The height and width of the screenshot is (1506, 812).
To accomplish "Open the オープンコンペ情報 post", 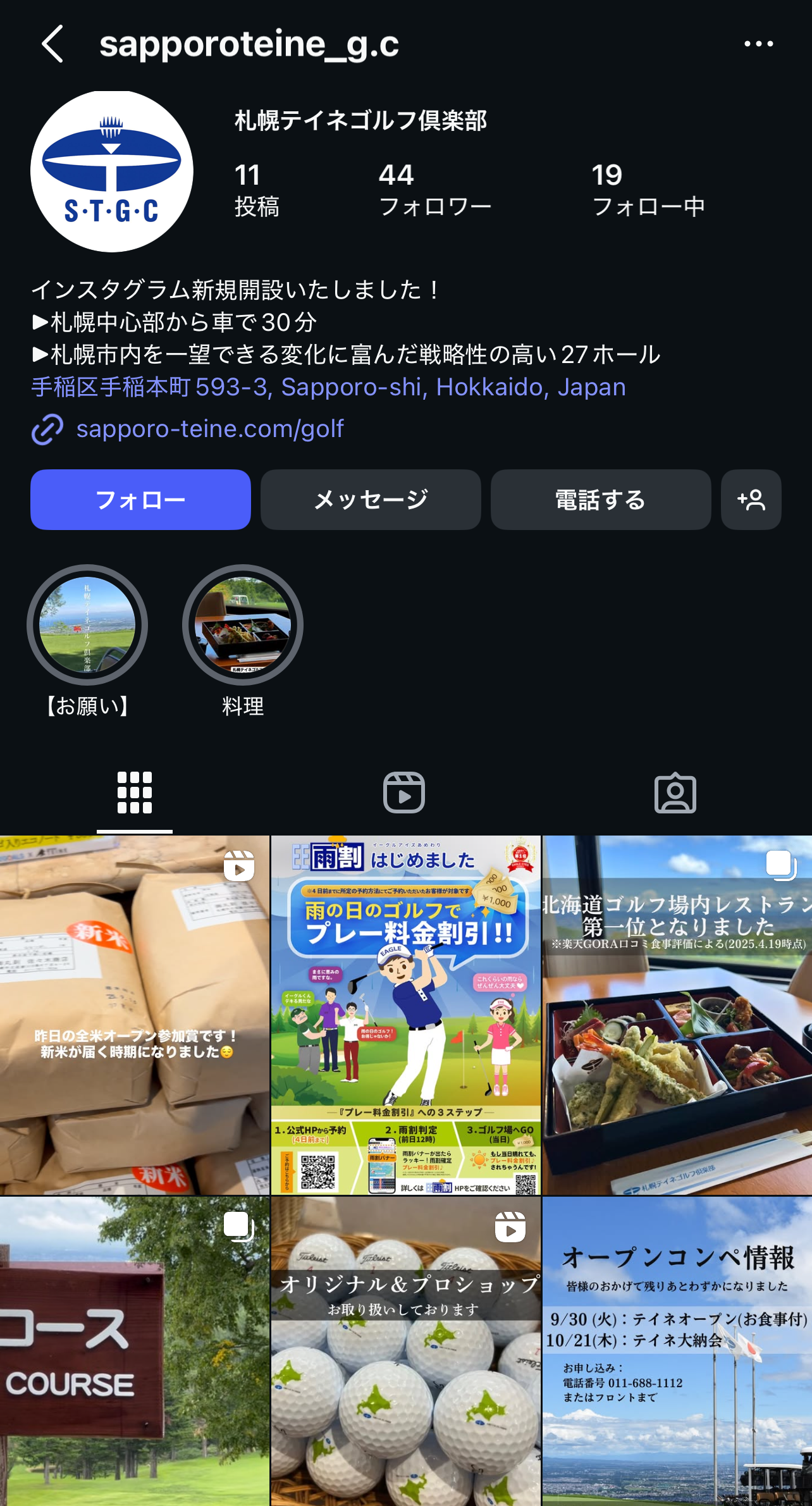I will [677, 1351].
